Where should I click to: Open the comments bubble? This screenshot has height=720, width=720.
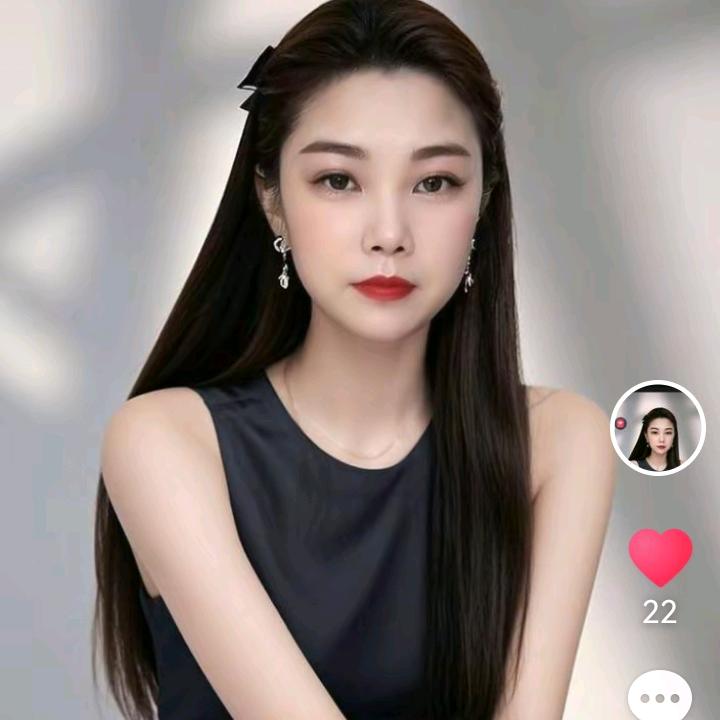click(660, 697)
